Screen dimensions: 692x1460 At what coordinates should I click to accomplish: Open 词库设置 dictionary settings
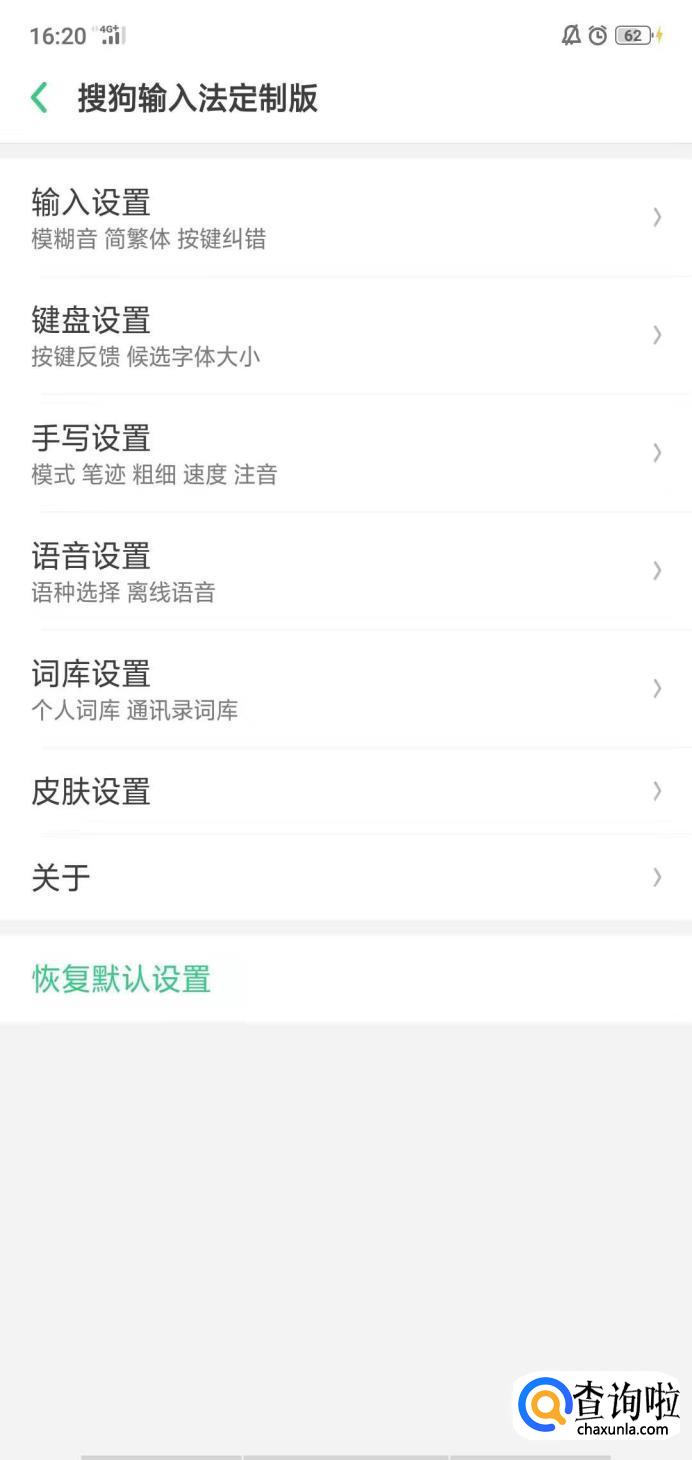[x=346, y=690]
